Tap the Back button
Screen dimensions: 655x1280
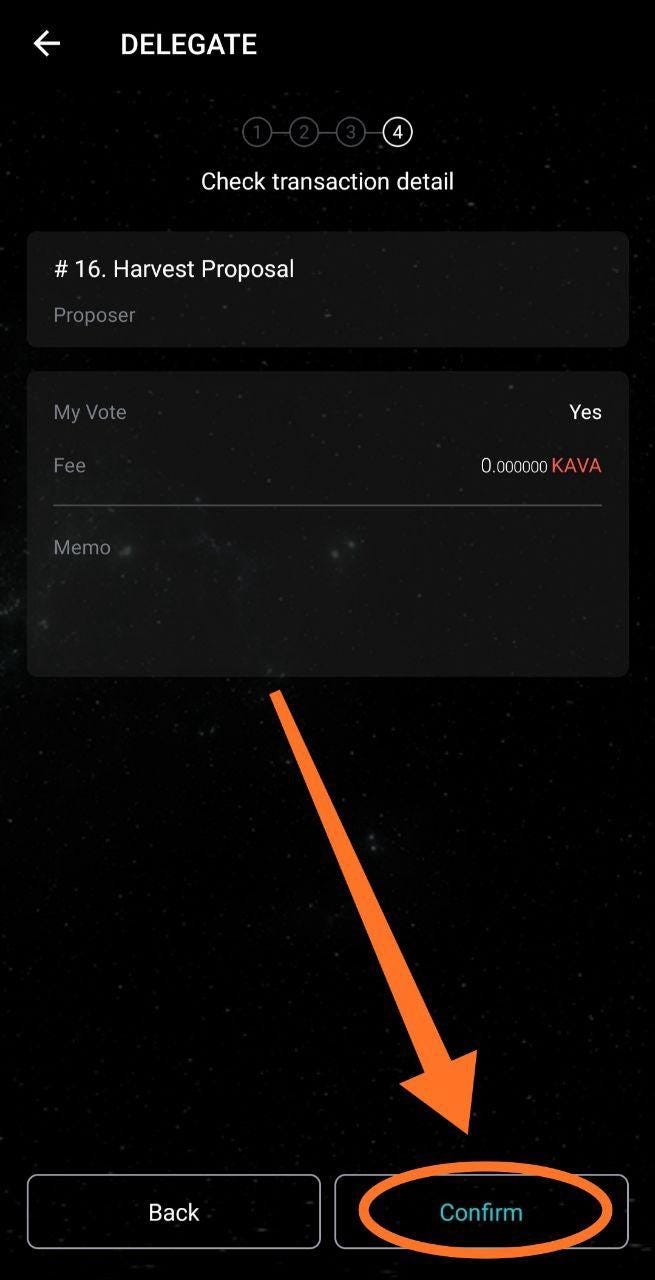(174, 1212)
